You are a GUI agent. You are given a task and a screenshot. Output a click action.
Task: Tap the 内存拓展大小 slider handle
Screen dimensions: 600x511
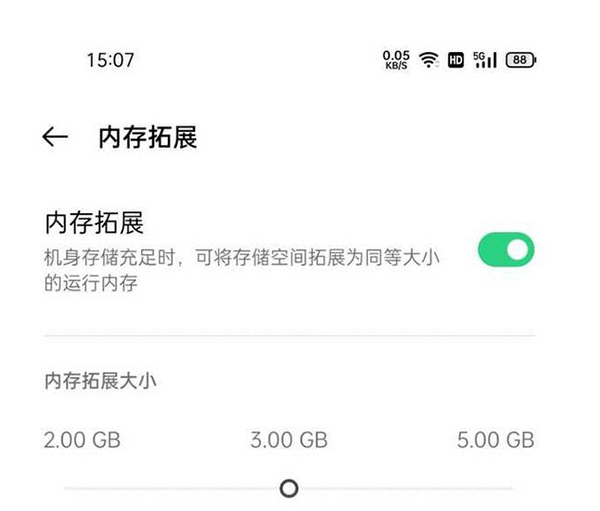[289, 488]
